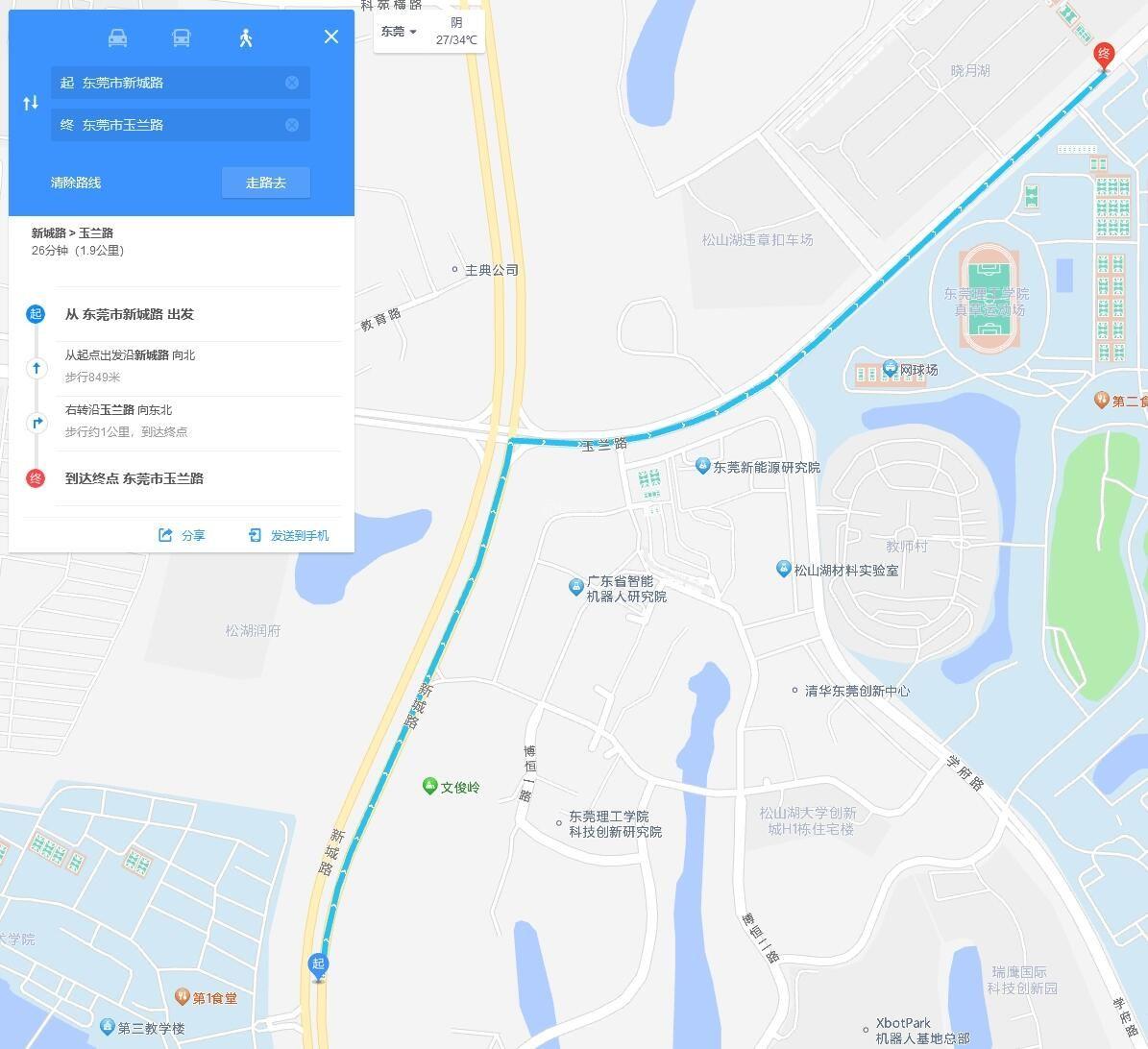Switch to bus transit mode
Screen dimensions: 1148x1049
pyautogui.click(x=182, y=37)
